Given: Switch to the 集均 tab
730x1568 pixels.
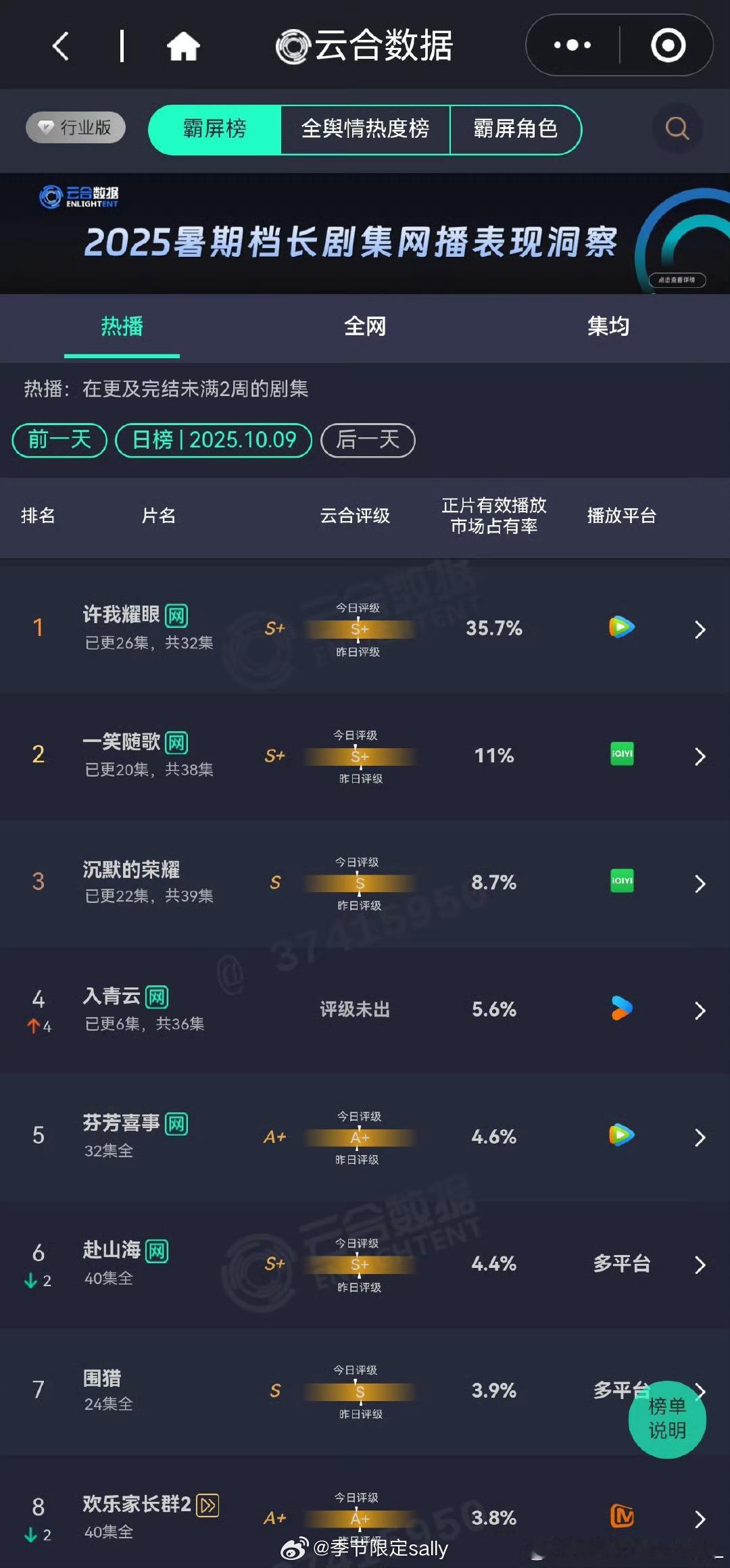Looking at the screenshot, I should pyautogui.click(x=608, y=326).
